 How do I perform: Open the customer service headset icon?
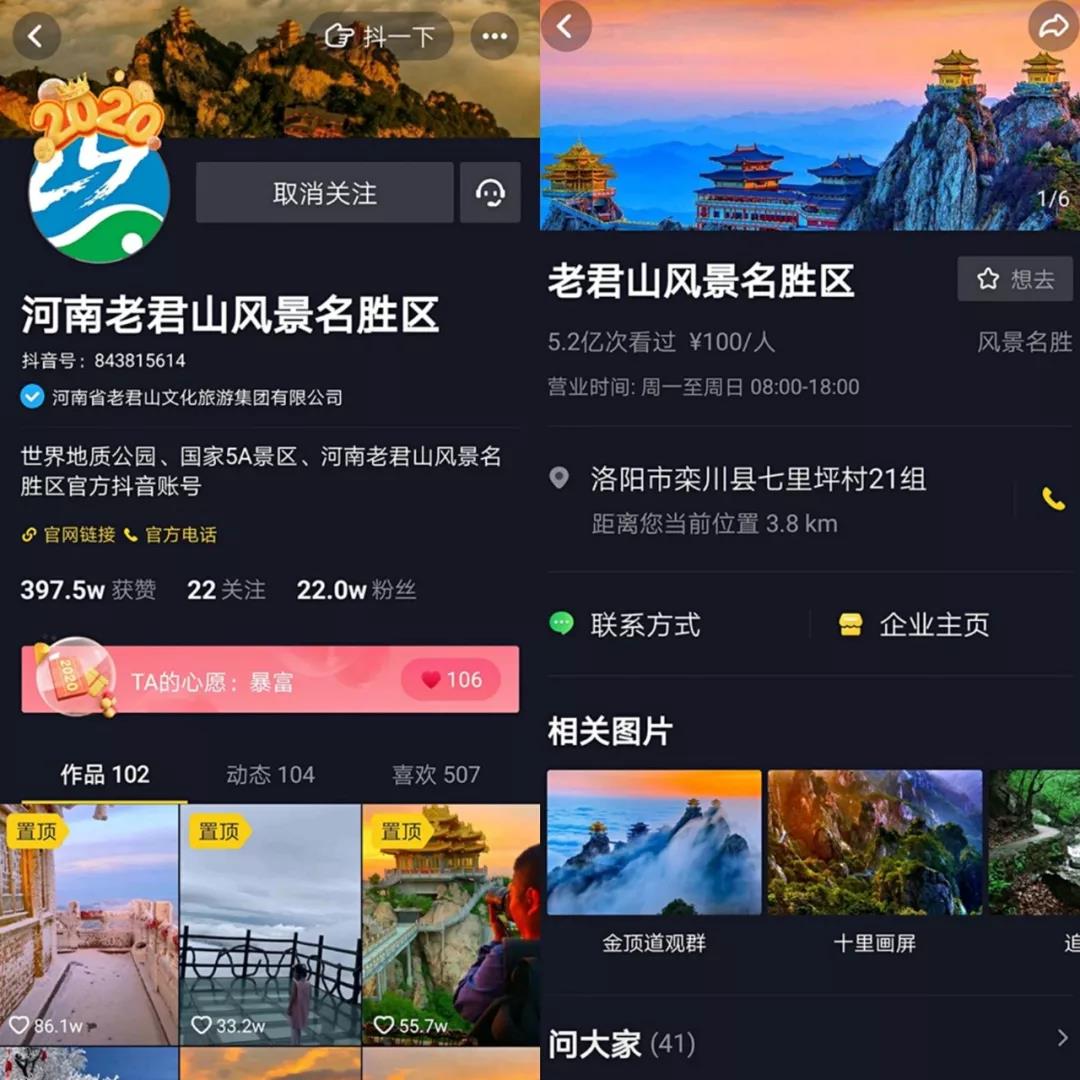tap(490, 193)
